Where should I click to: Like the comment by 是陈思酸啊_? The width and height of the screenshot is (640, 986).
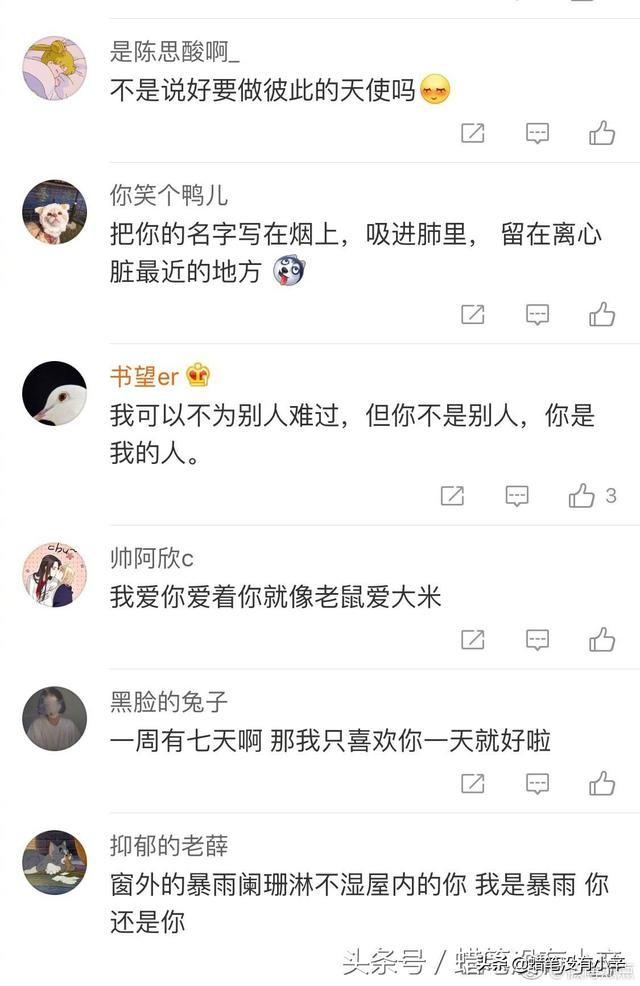pos(601,132)
